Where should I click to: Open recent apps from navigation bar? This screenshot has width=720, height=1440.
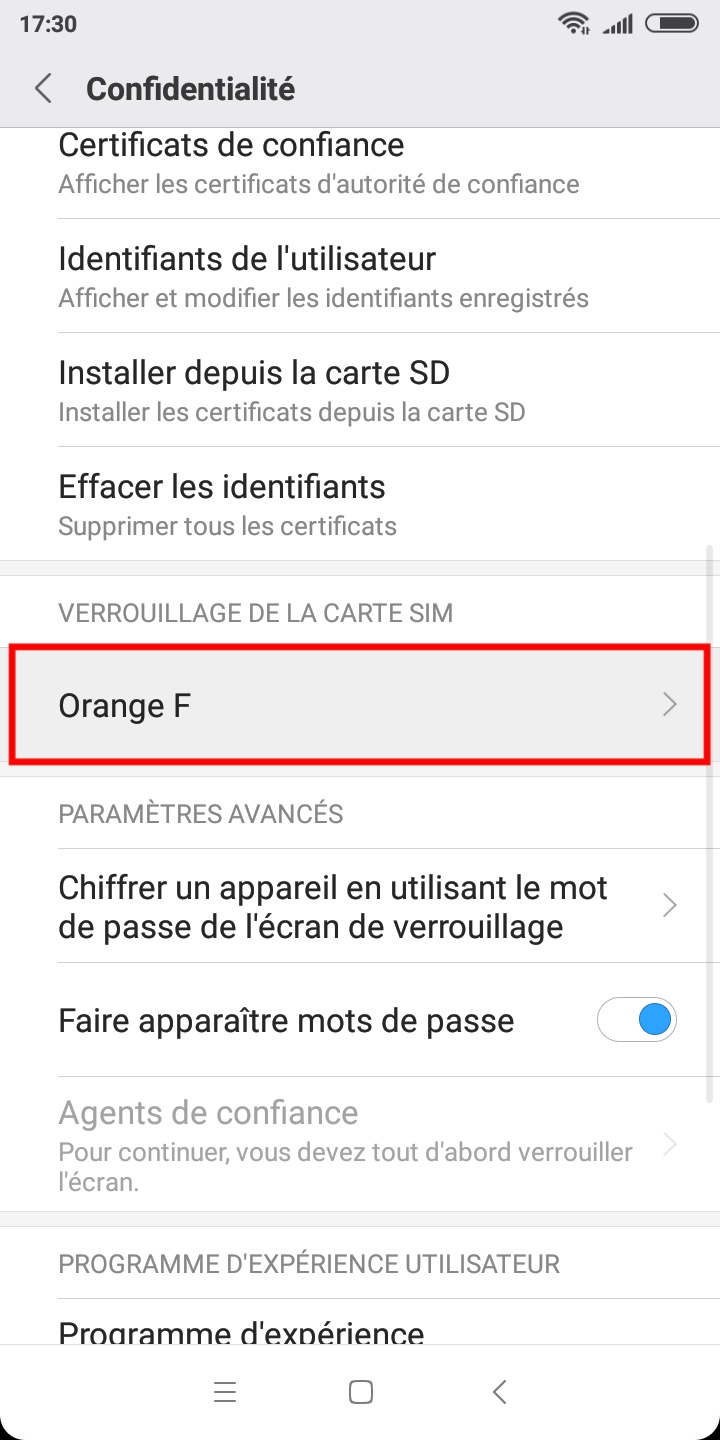(225, 1392)
